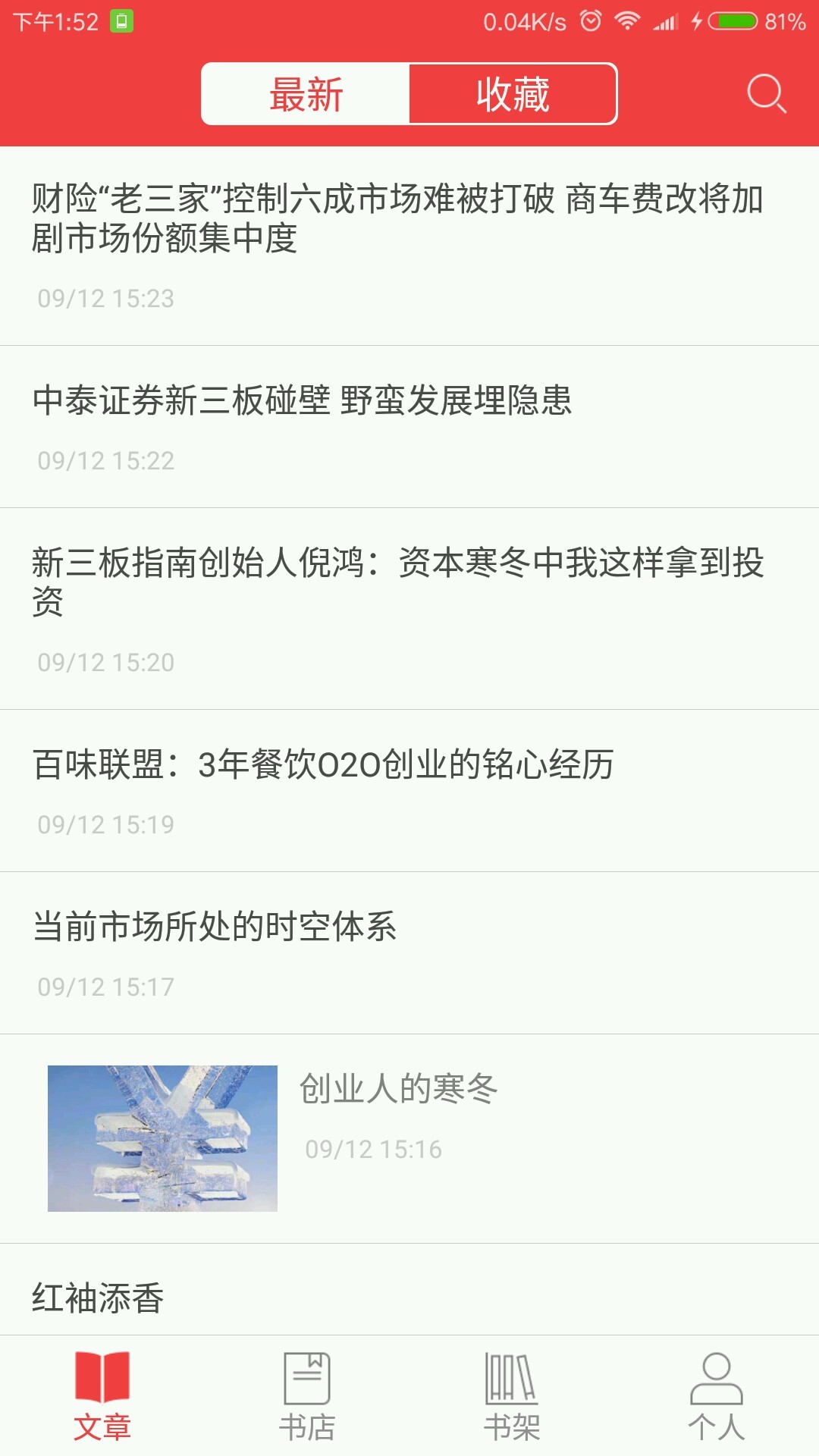This screenshot has height=1456, width=819.
Task: Open 新三板指南创始人倪鸿 article
Action: [x=397, y=582]
